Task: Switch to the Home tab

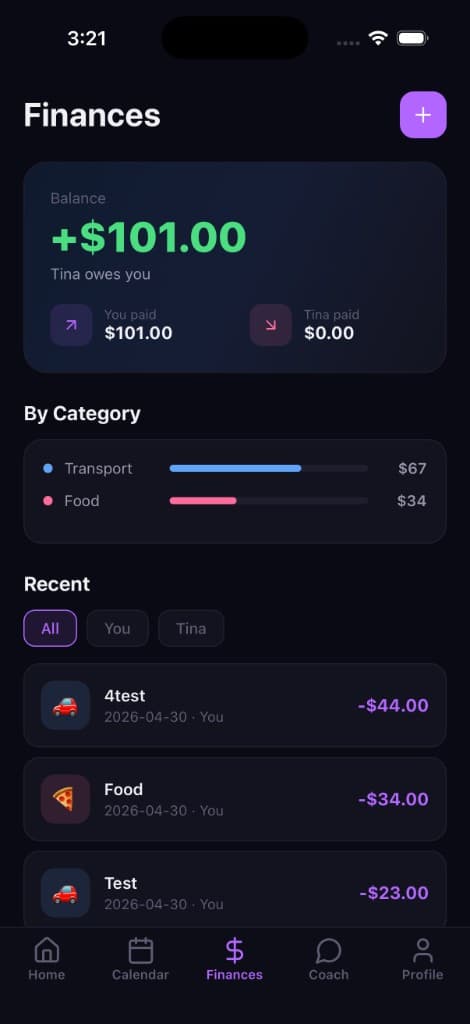Action: tap(46, 959)
